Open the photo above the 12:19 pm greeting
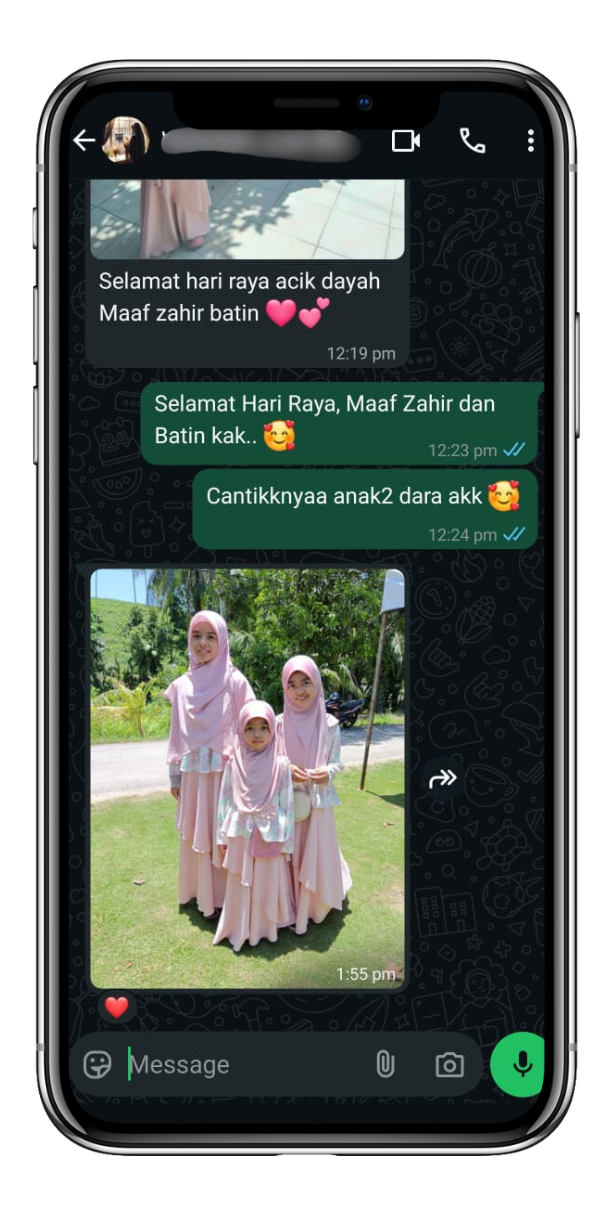 [x=247, y=219]
